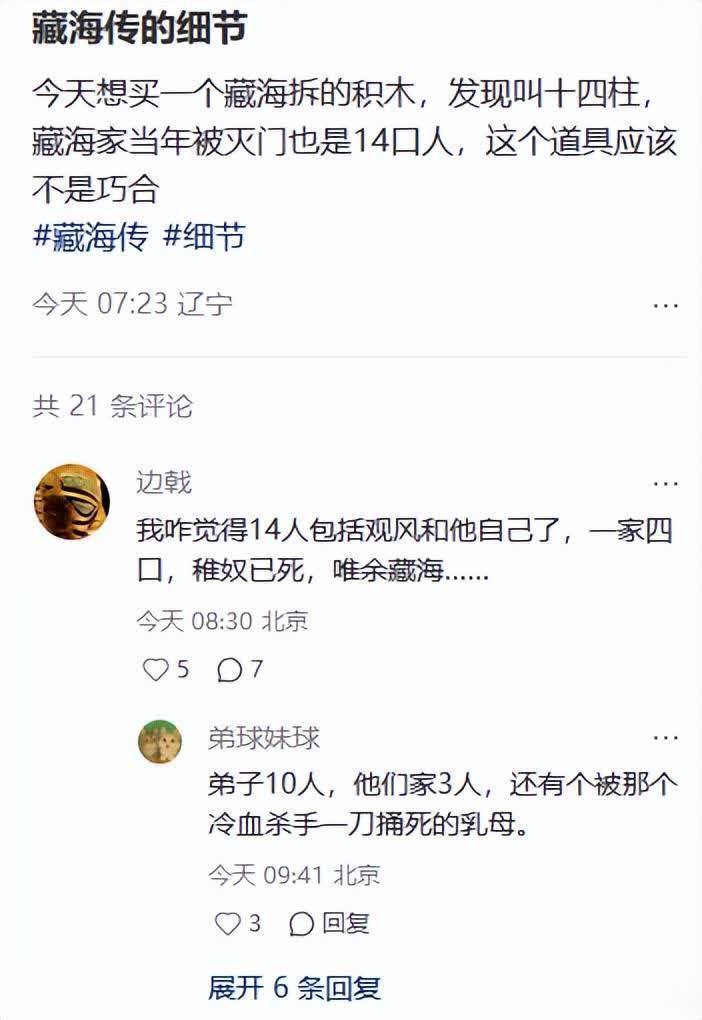Open 边戟's profile avatar
The height and width of the screenshot is (1020, 702).
72,502
